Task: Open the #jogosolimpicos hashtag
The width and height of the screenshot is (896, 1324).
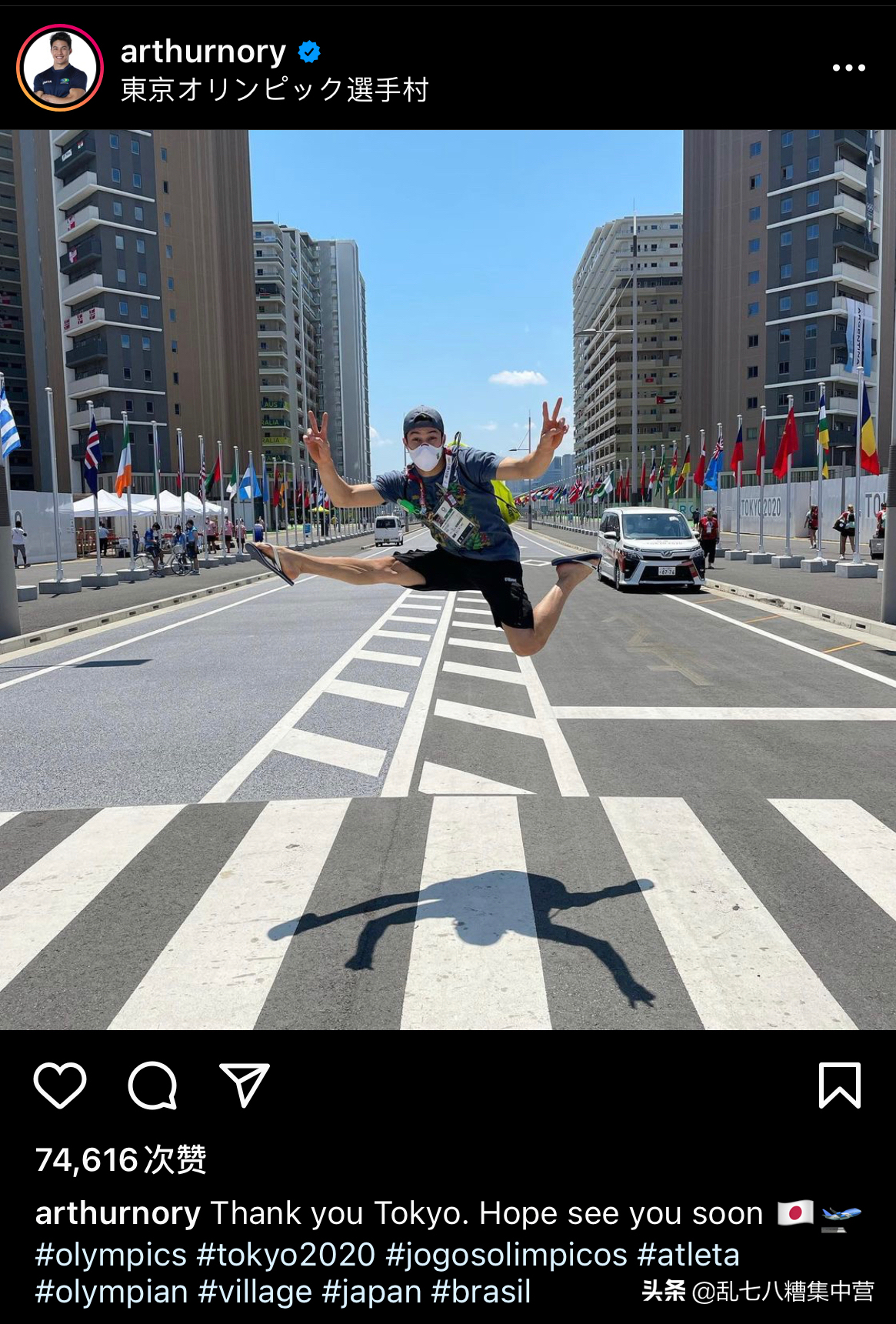Action: point(506,1255)
